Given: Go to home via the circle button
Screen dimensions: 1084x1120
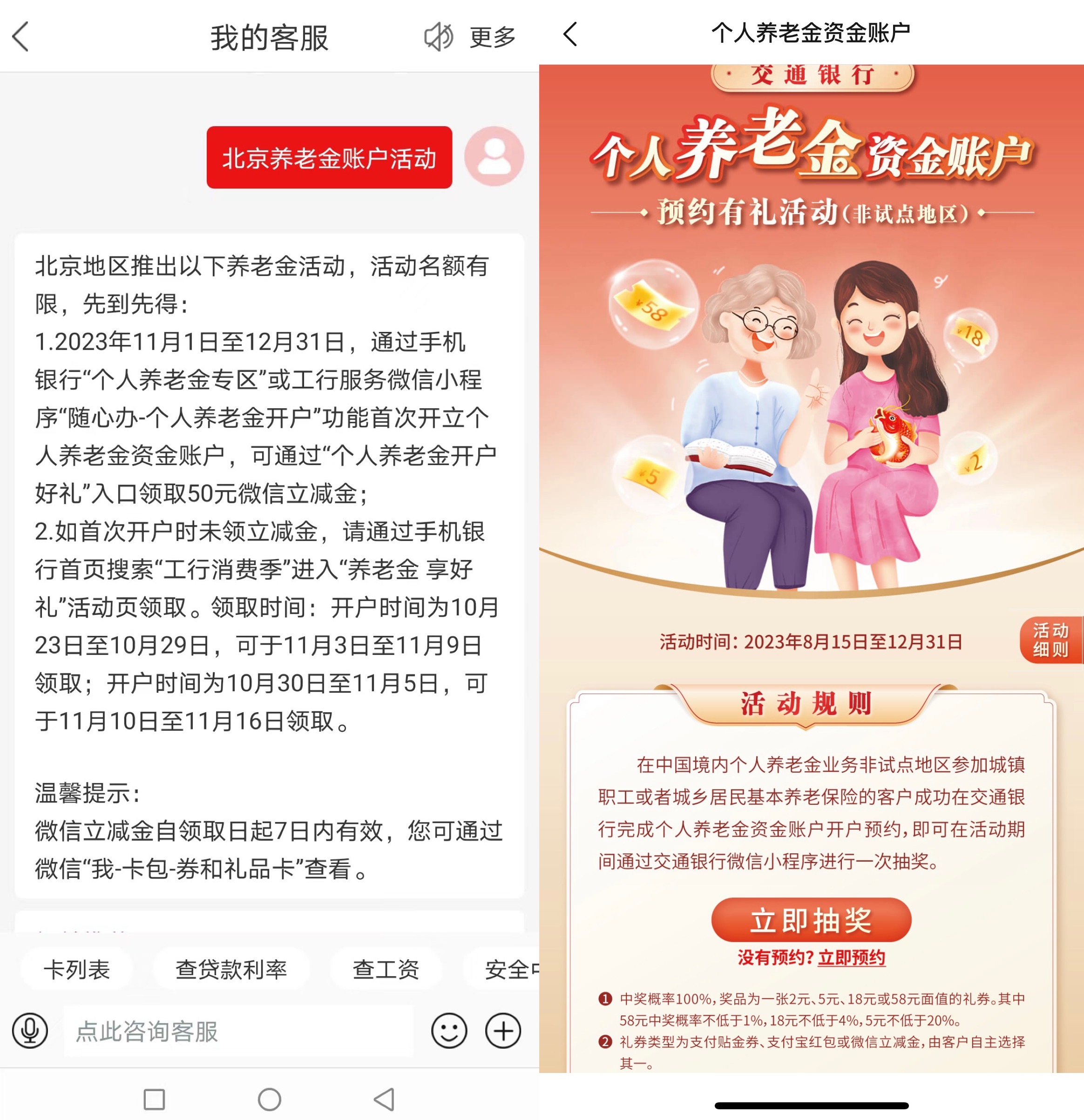Looking at the screenshot, I should click(x=269, y=1099).
